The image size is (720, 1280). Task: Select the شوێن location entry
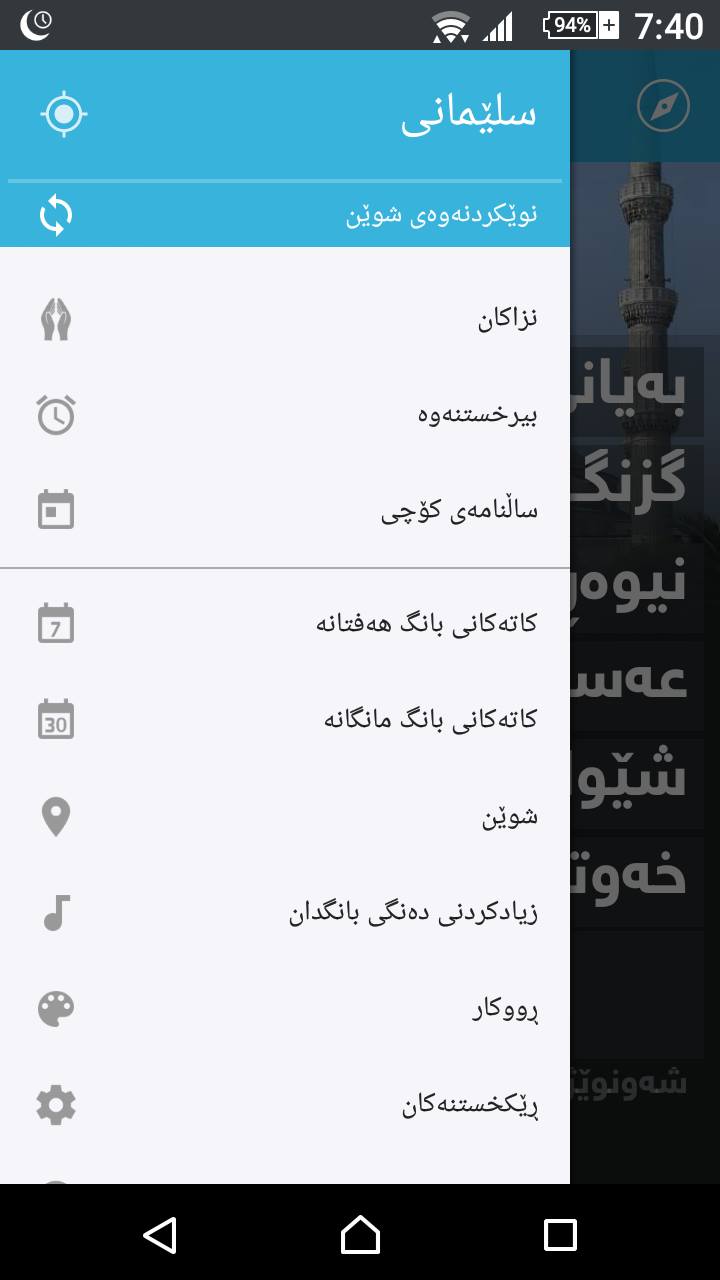point(285,816)
